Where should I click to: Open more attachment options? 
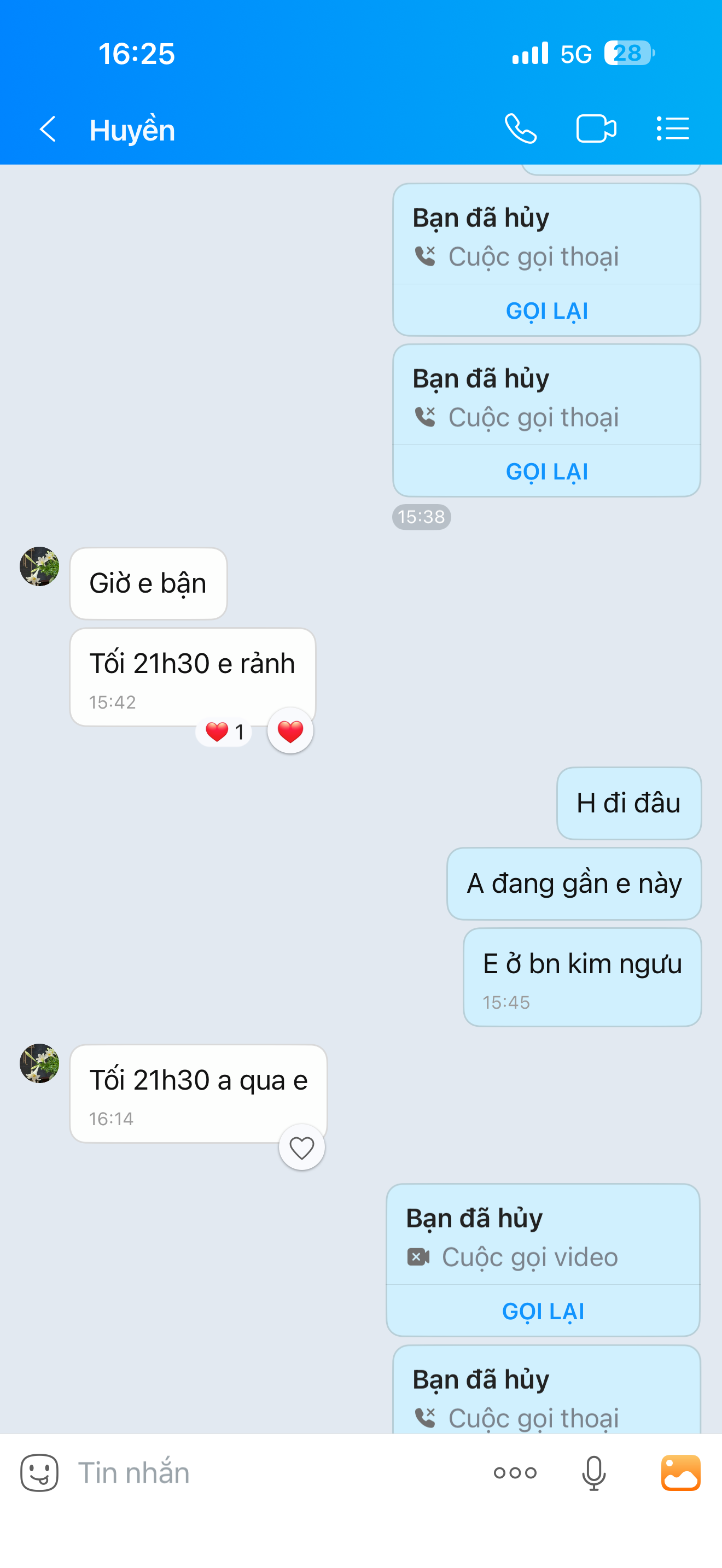point(515,1473)
